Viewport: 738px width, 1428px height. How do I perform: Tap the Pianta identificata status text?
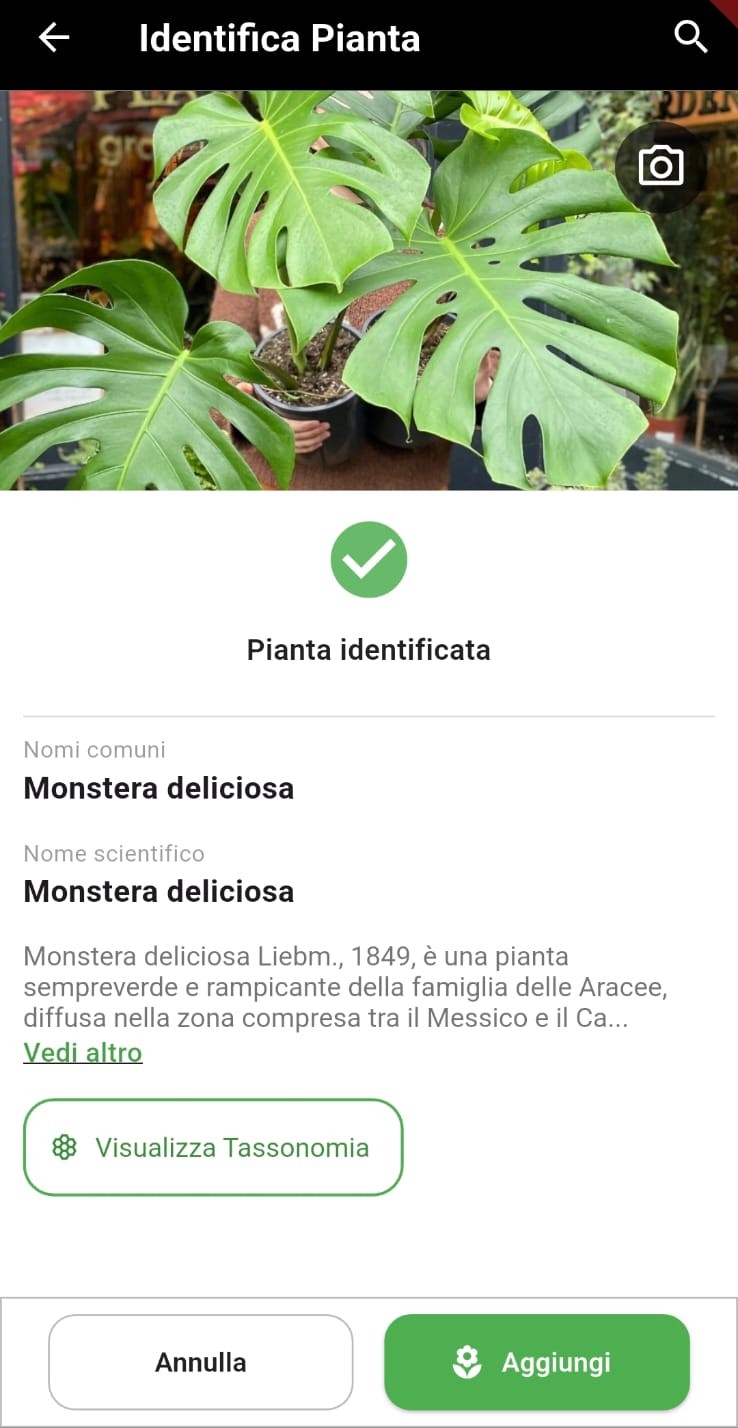[368, 649]
